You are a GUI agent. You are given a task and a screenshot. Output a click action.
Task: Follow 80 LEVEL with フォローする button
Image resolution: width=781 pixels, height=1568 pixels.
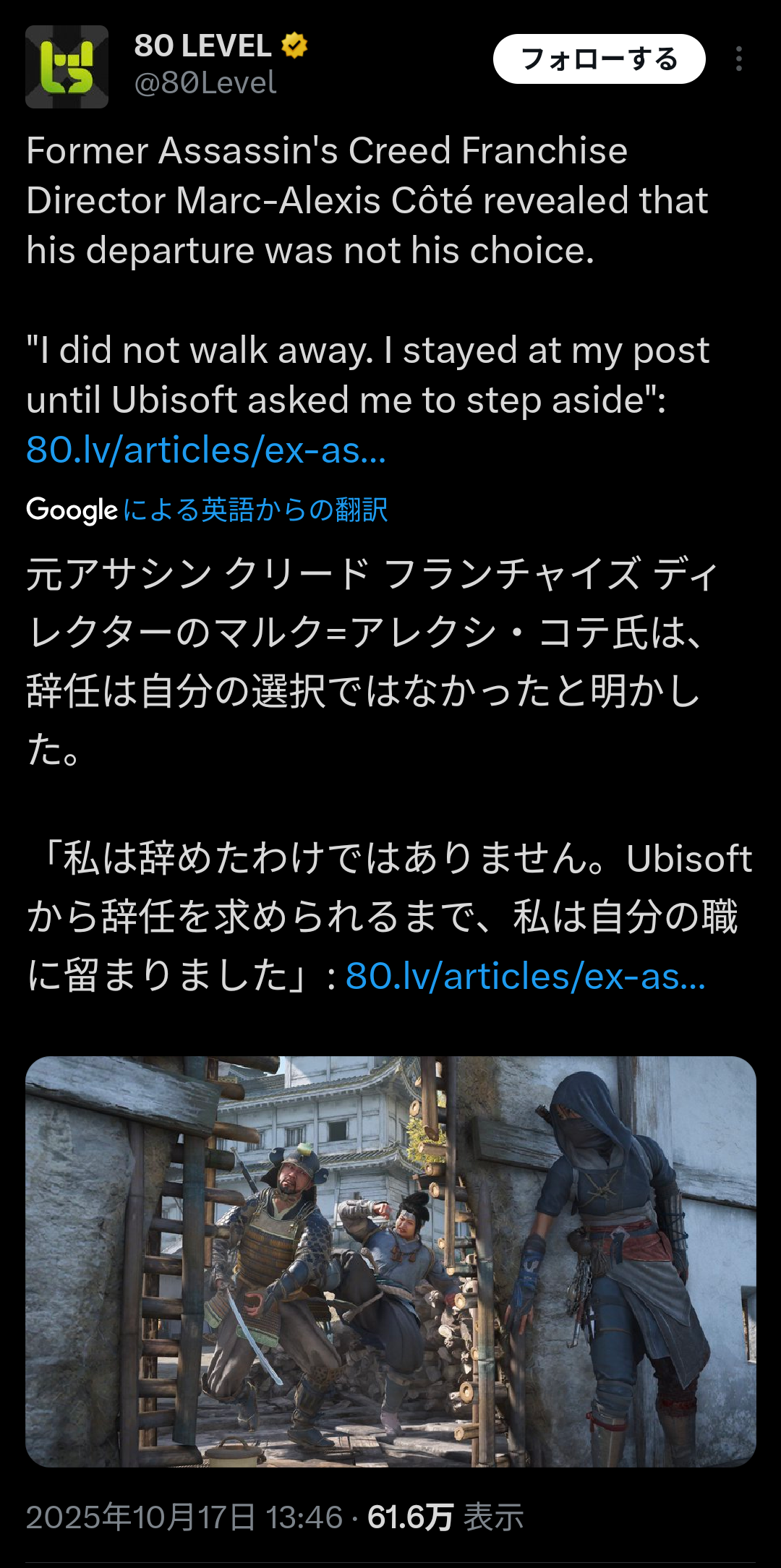point(599,59)
